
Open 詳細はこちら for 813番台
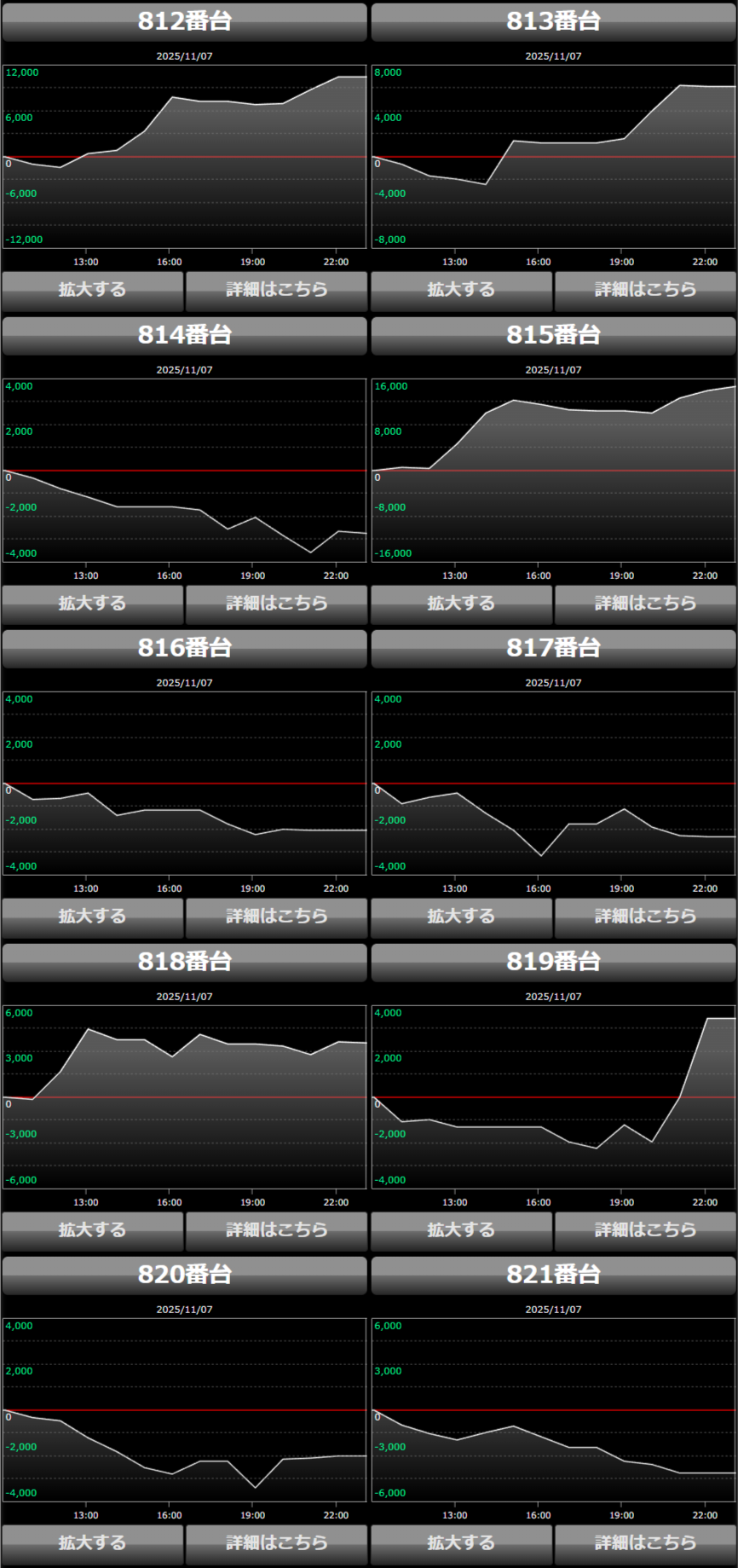pos(645,290)
